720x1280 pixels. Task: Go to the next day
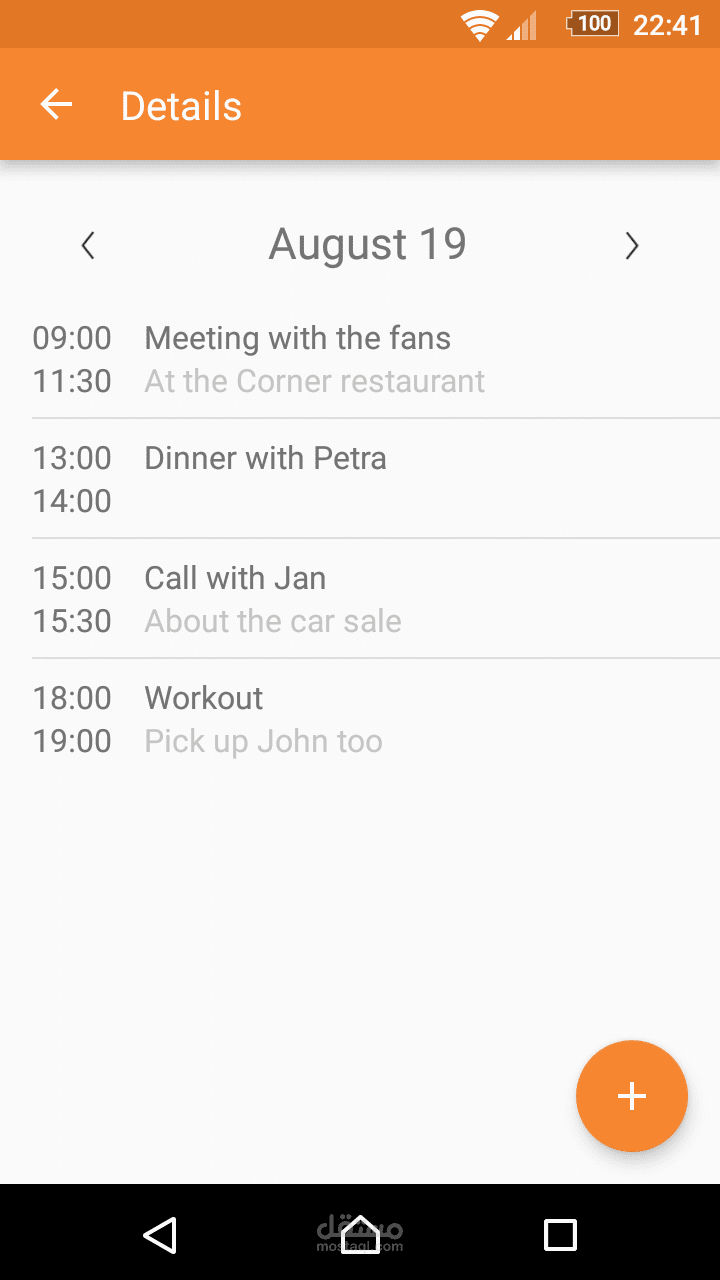coord(631,245)
